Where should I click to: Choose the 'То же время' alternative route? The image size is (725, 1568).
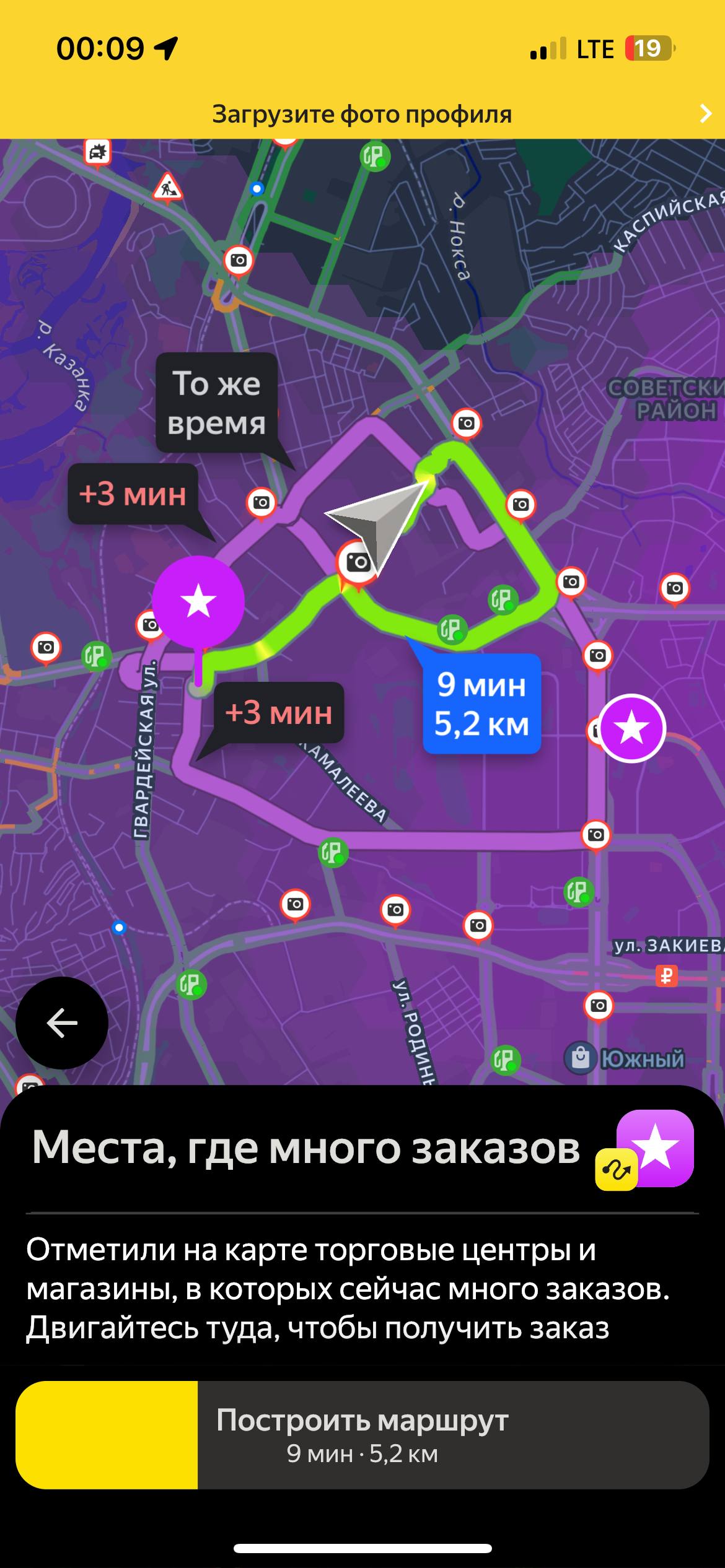click(x=216, y=403)
